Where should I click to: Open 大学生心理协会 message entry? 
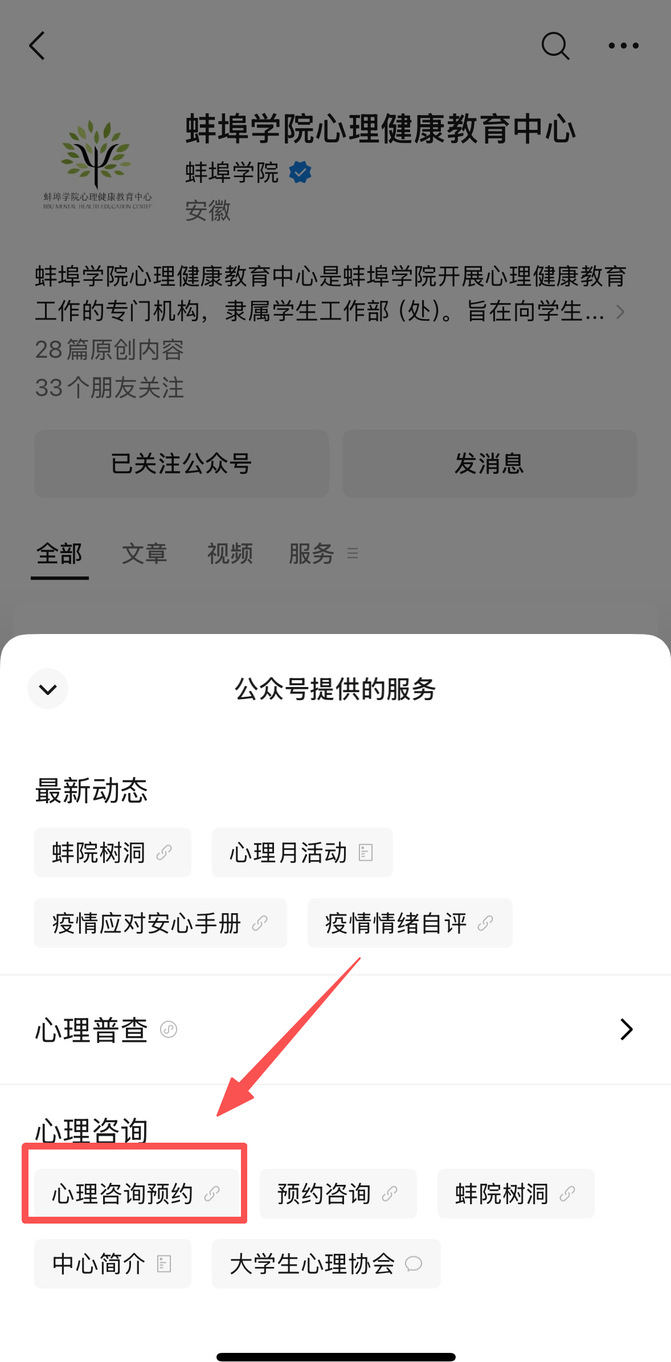coord(325,1264)
